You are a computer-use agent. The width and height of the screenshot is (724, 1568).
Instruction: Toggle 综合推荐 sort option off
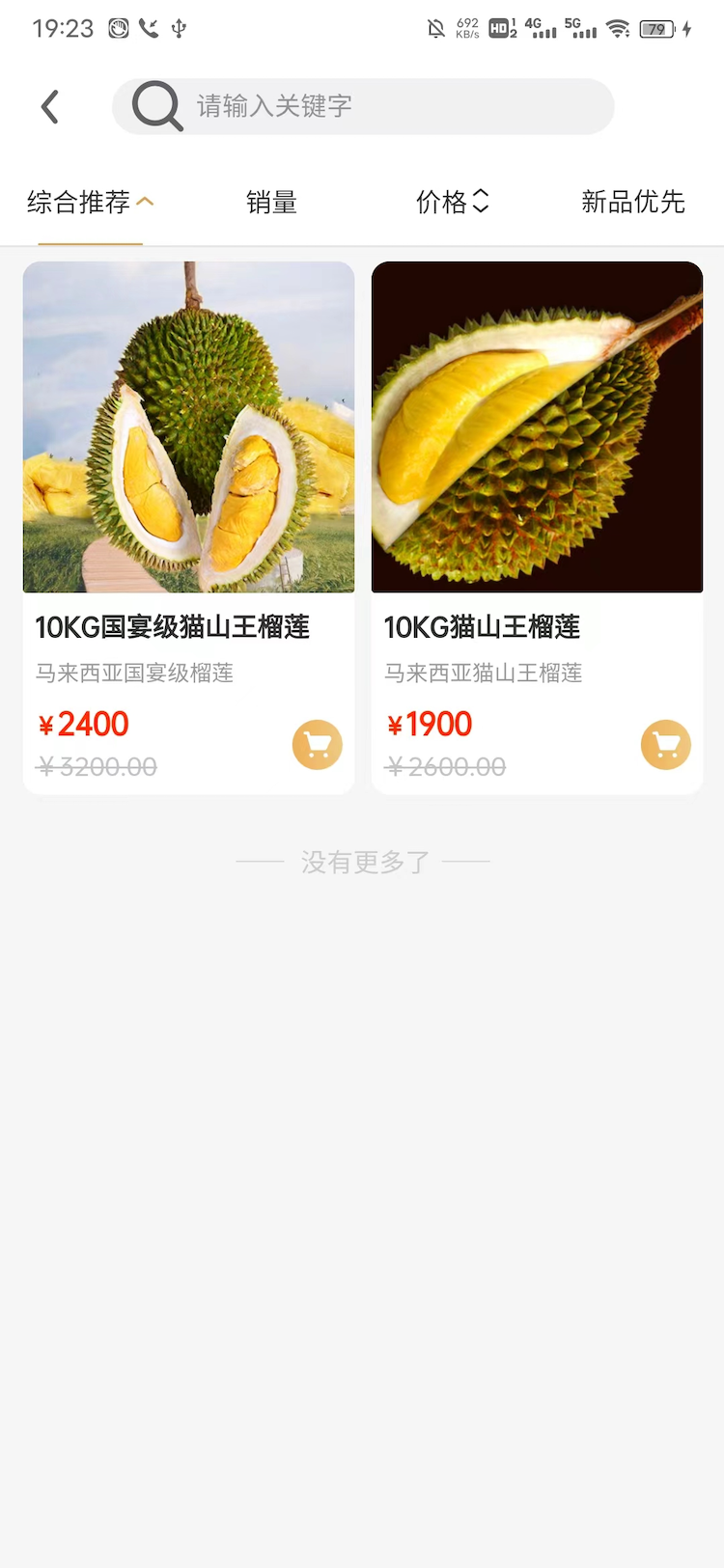point(77,202)
